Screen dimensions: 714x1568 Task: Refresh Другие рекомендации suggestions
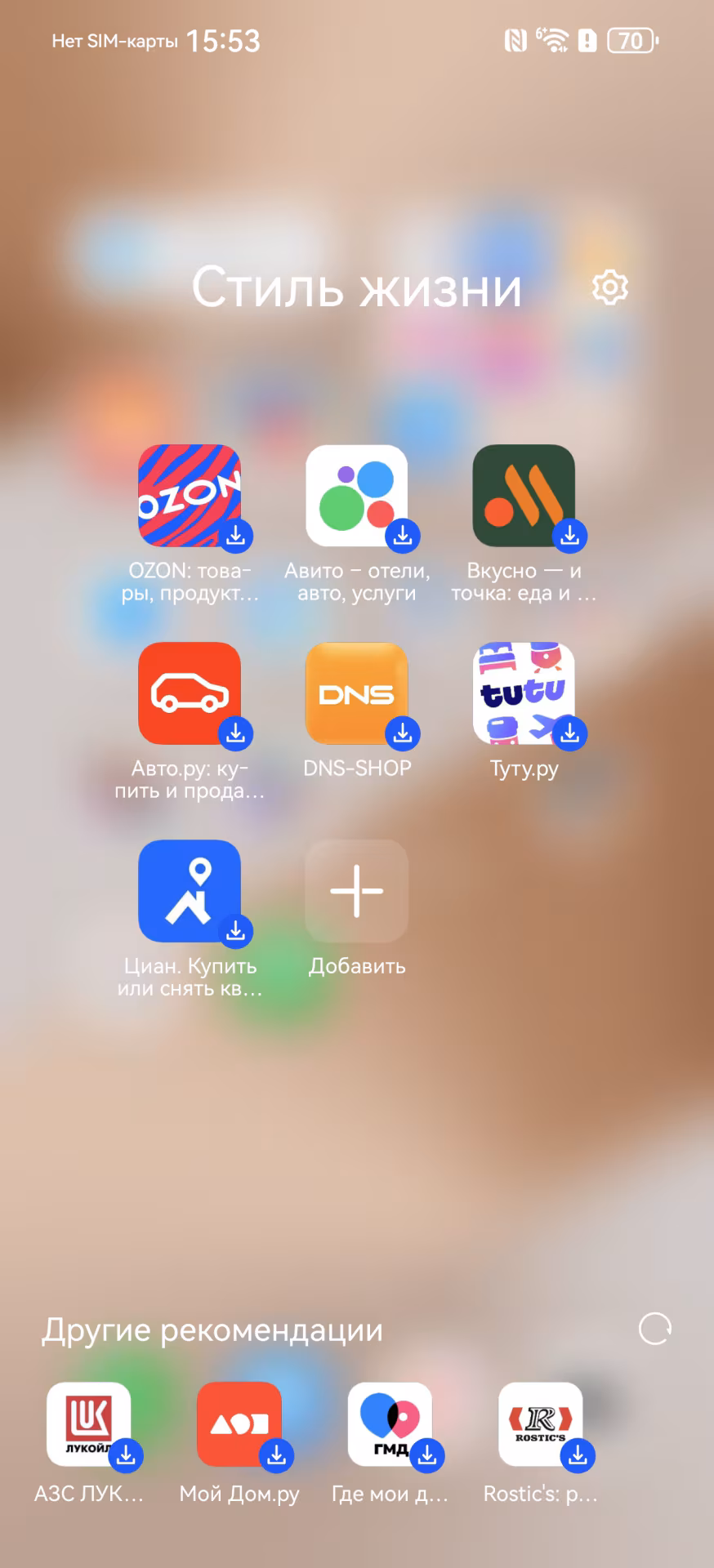(654, 1329)
